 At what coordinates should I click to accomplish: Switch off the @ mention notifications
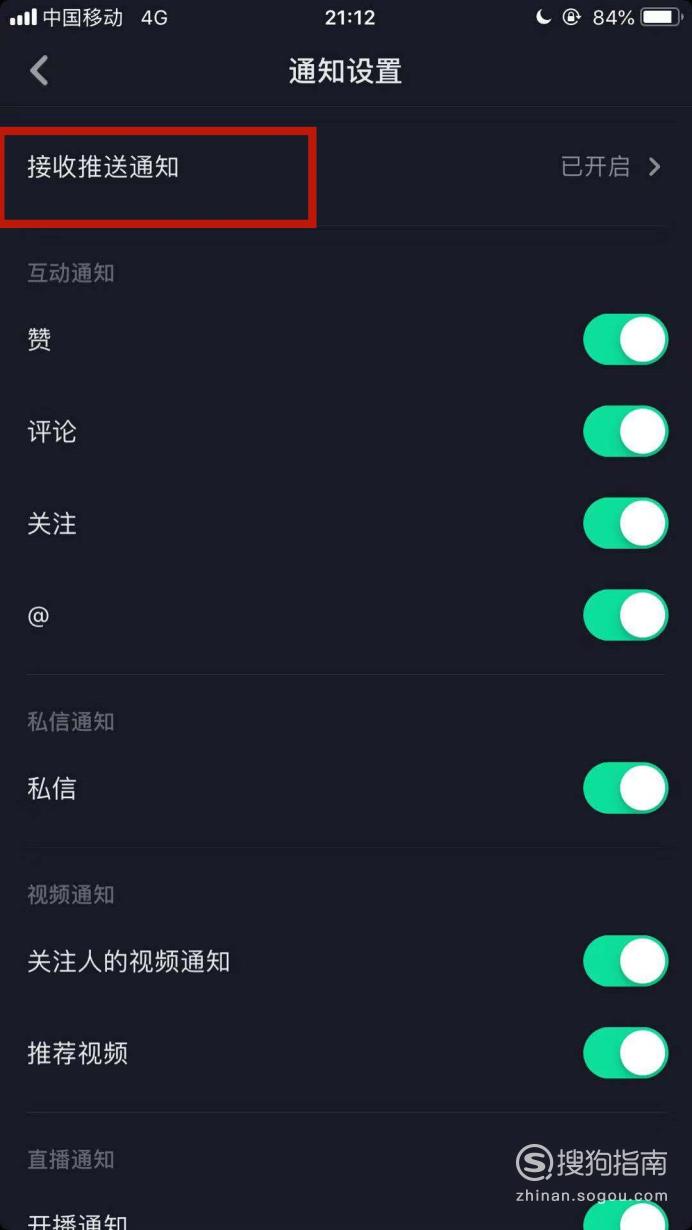point(626,615)
